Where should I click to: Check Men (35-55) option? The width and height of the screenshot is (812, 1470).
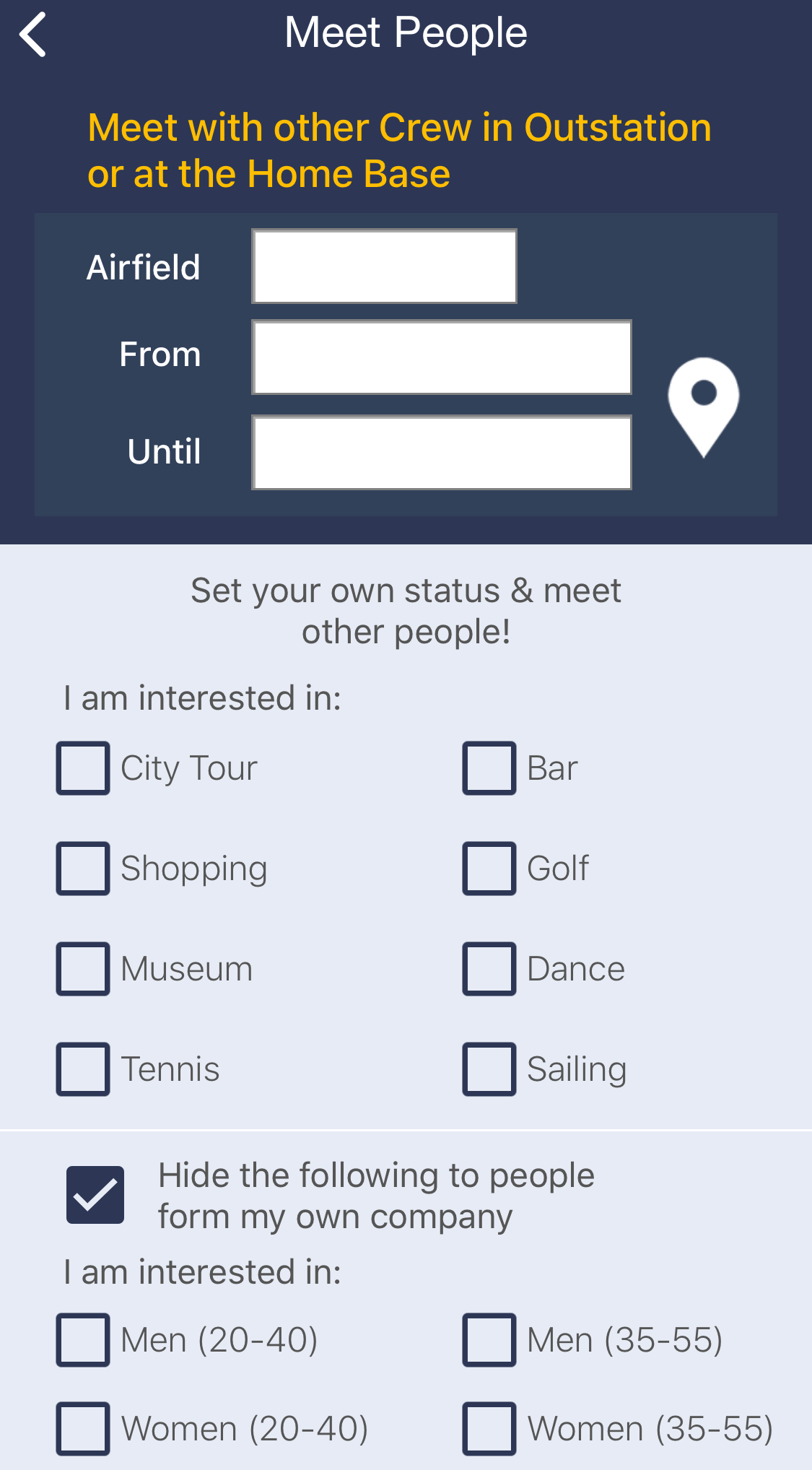click(489, 1340)
